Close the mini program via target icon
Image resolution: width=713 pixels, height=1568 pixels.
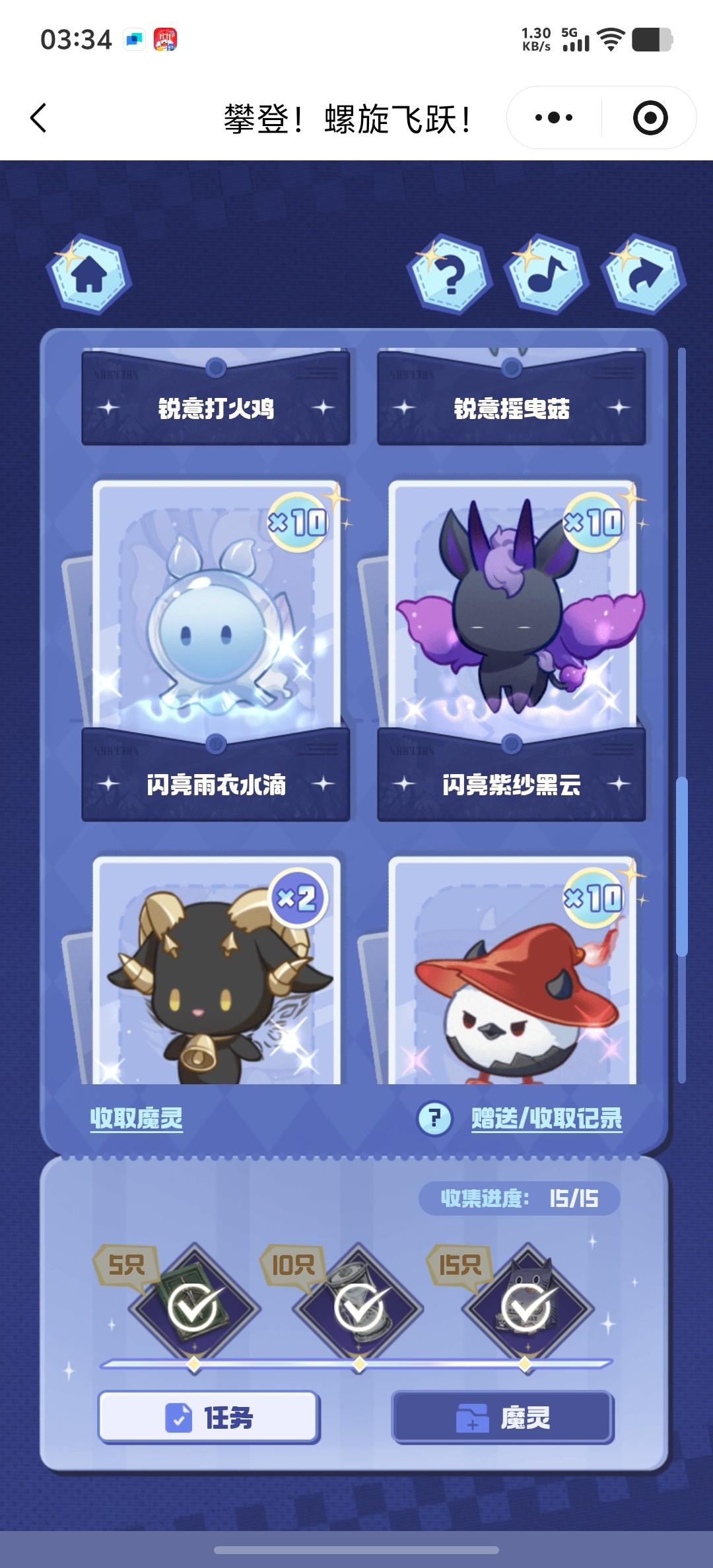[650, 118]
